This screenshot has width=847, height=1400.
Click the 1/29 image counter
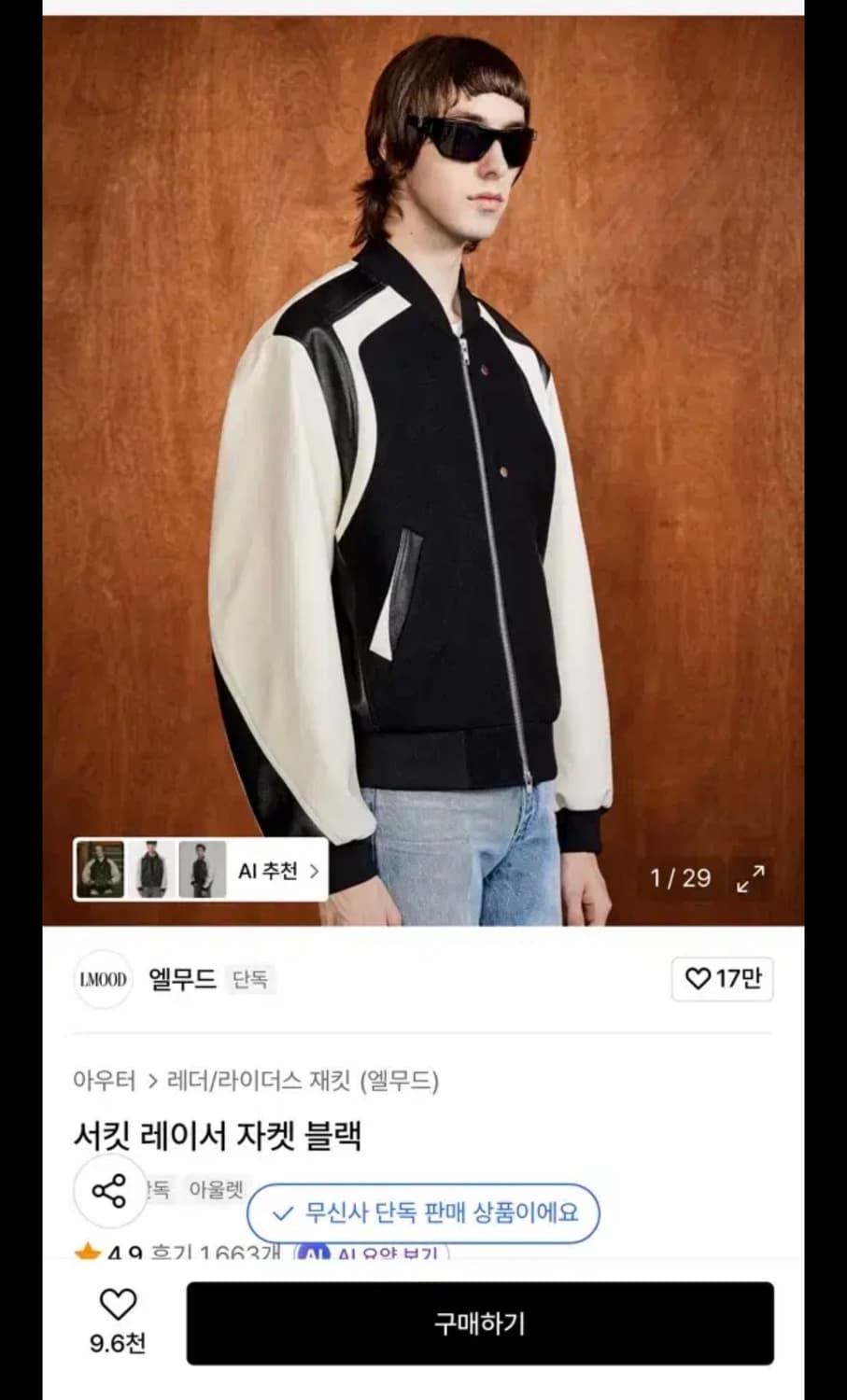pyautogui.click(x=681, y=877)
